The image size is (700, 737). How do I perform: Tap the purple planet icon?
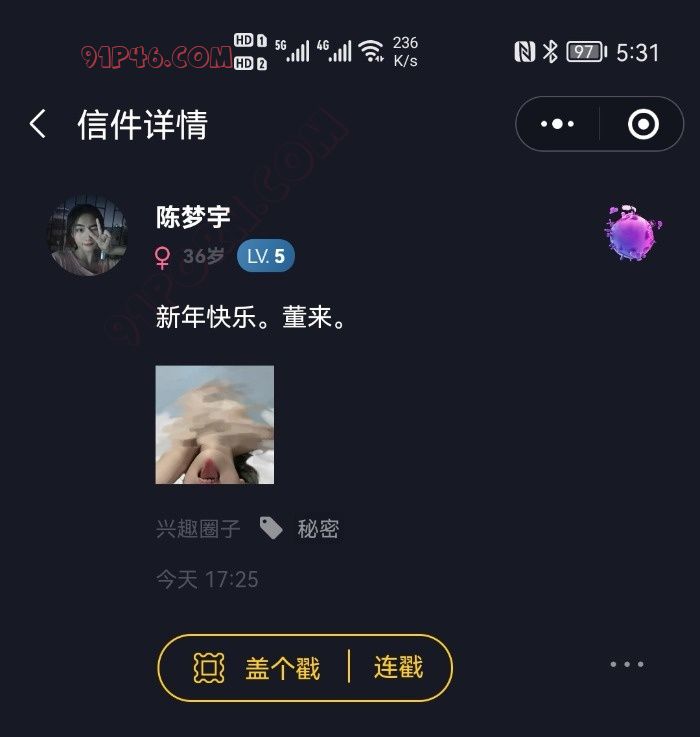(x=630, y=234)
